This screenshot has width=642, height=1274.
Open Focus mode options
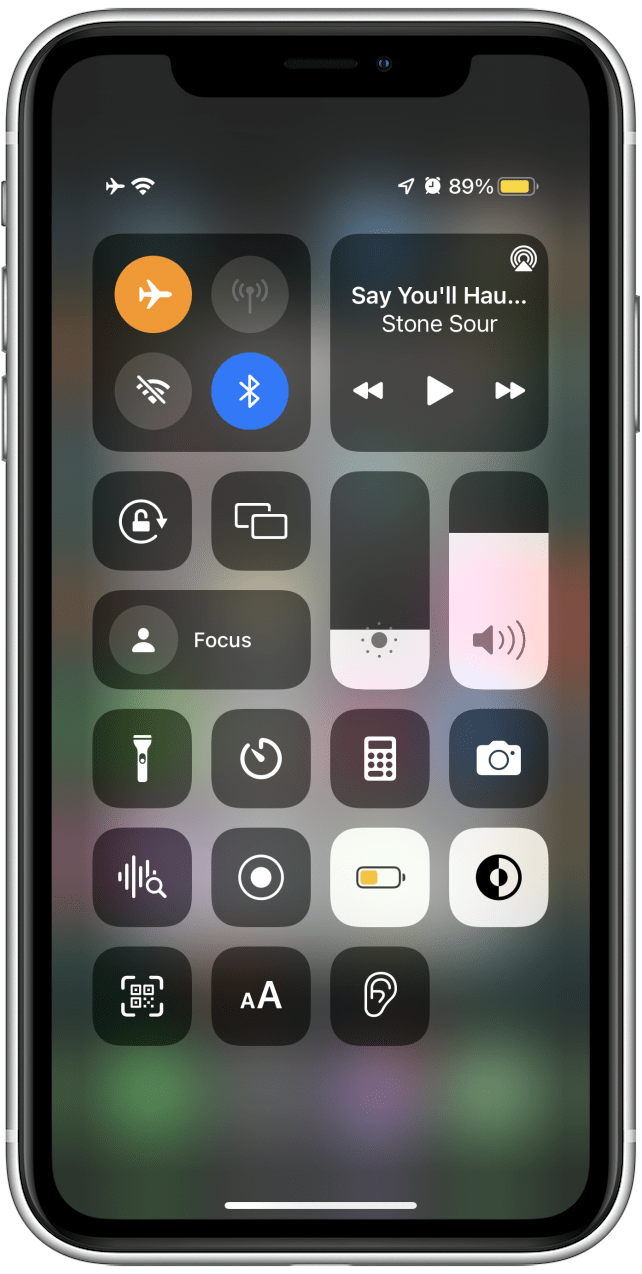click(x=201, y=640)
